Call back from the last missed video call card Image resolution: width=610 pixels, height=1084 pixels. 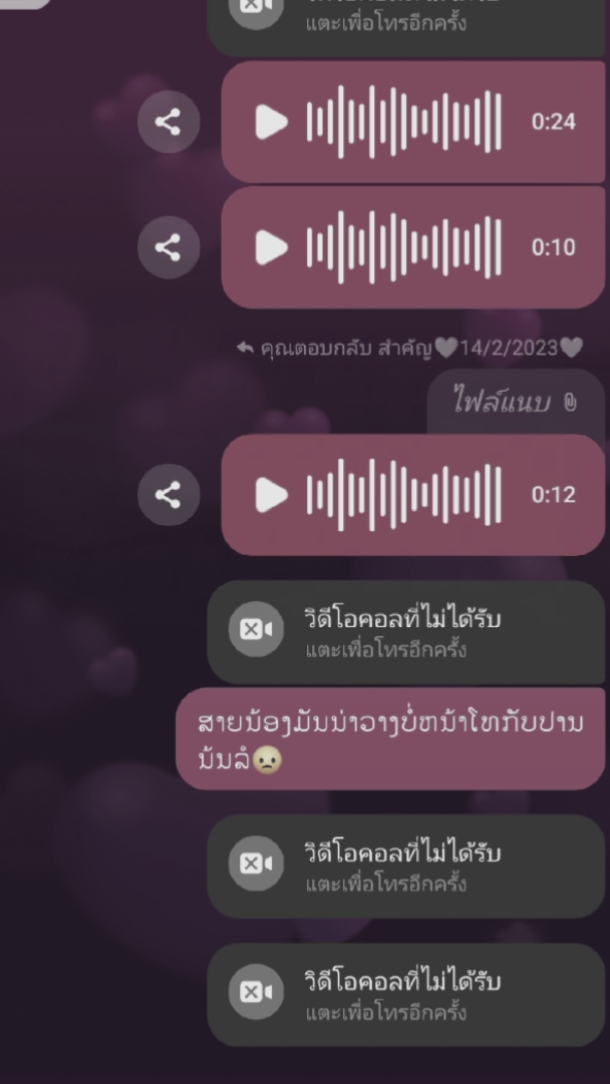coord(407,995)
